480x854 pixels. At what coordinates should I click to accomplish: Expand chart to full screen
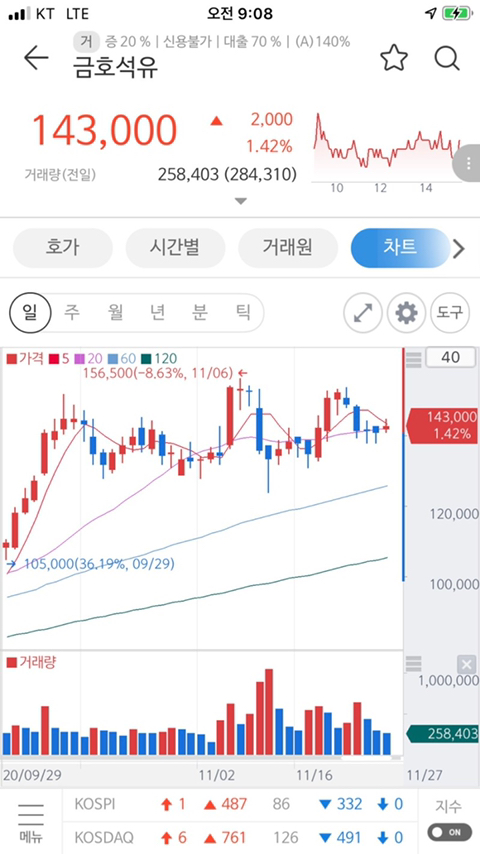coord(363,313)
